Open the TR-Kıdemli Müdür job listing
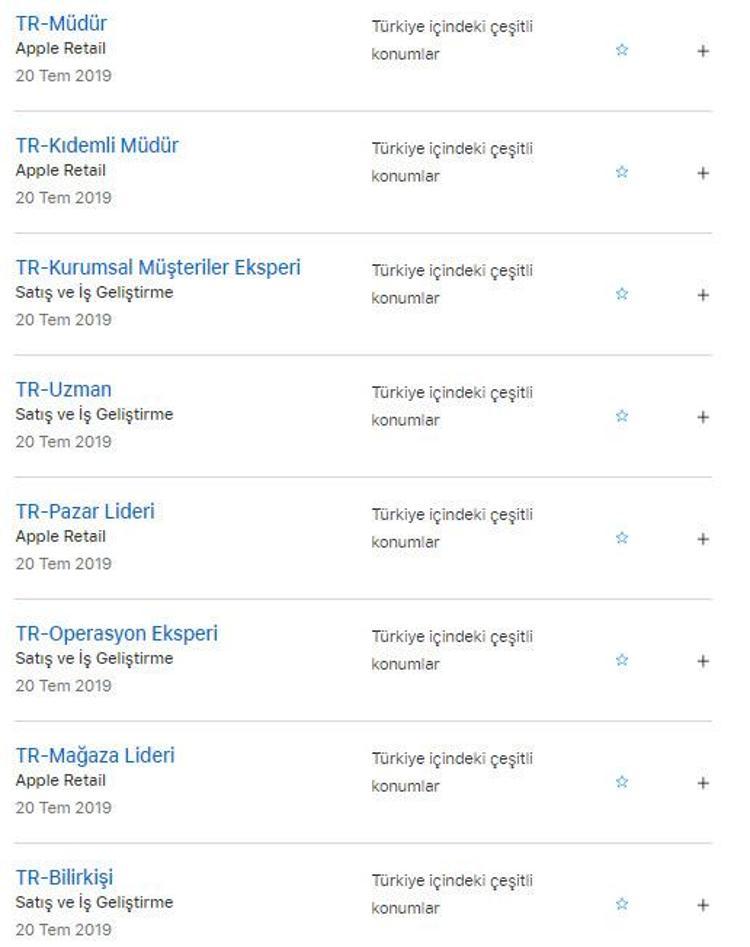This screenshot has width=750, height=947. [x=97, y=145]
